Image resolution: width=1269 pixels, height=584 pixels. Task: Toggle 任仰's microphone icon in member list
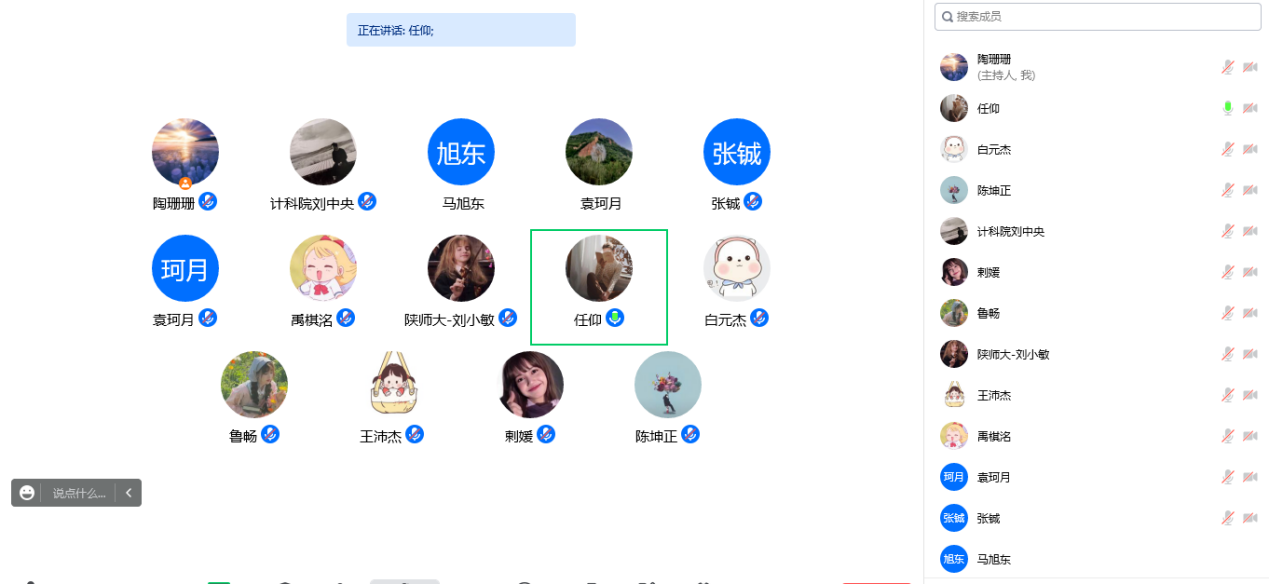[x=1228, y=108]
